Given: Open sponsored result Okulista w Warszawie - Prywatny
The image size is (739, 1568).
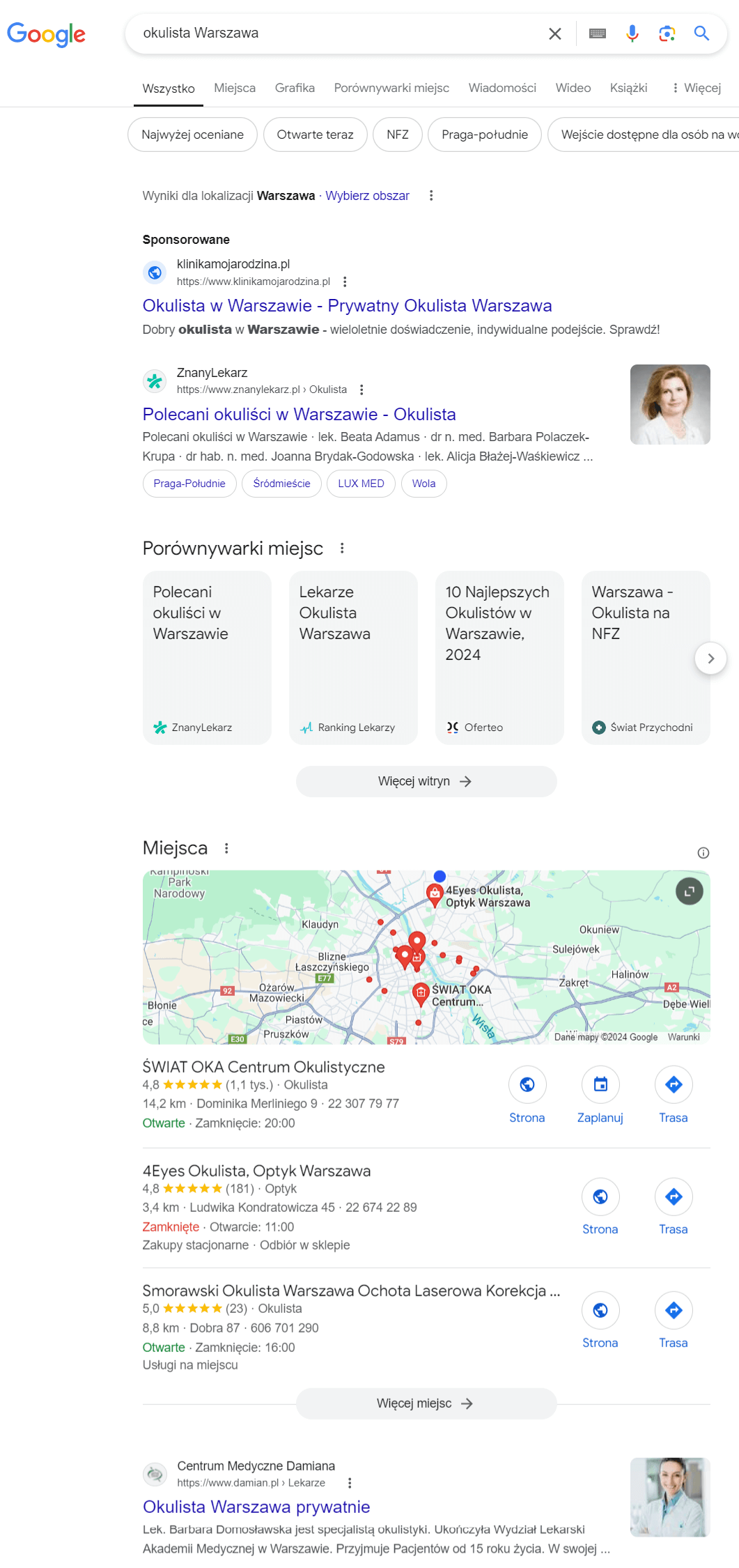Looking at the screenshot, I should [x=347, y=305].
